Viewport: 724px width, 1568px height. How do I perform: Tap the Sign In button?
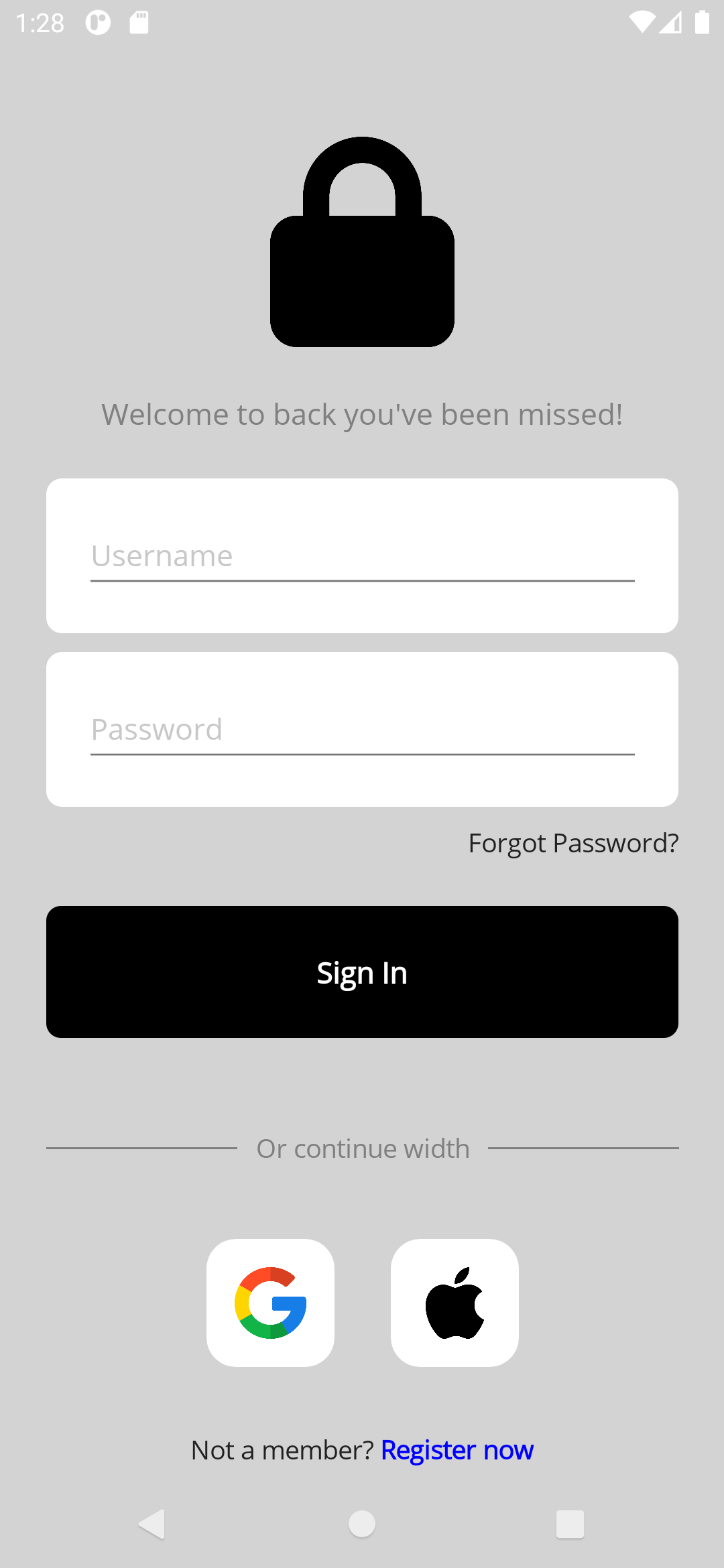click(362, 972)
